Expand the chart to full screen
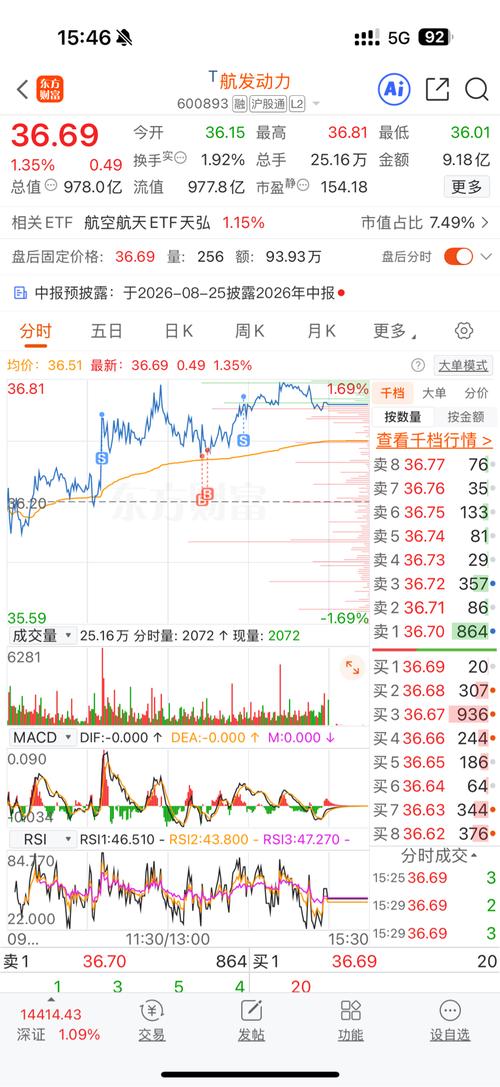Image resolution: width=500 pixels, height=1087 pixels. coord(352,668)
